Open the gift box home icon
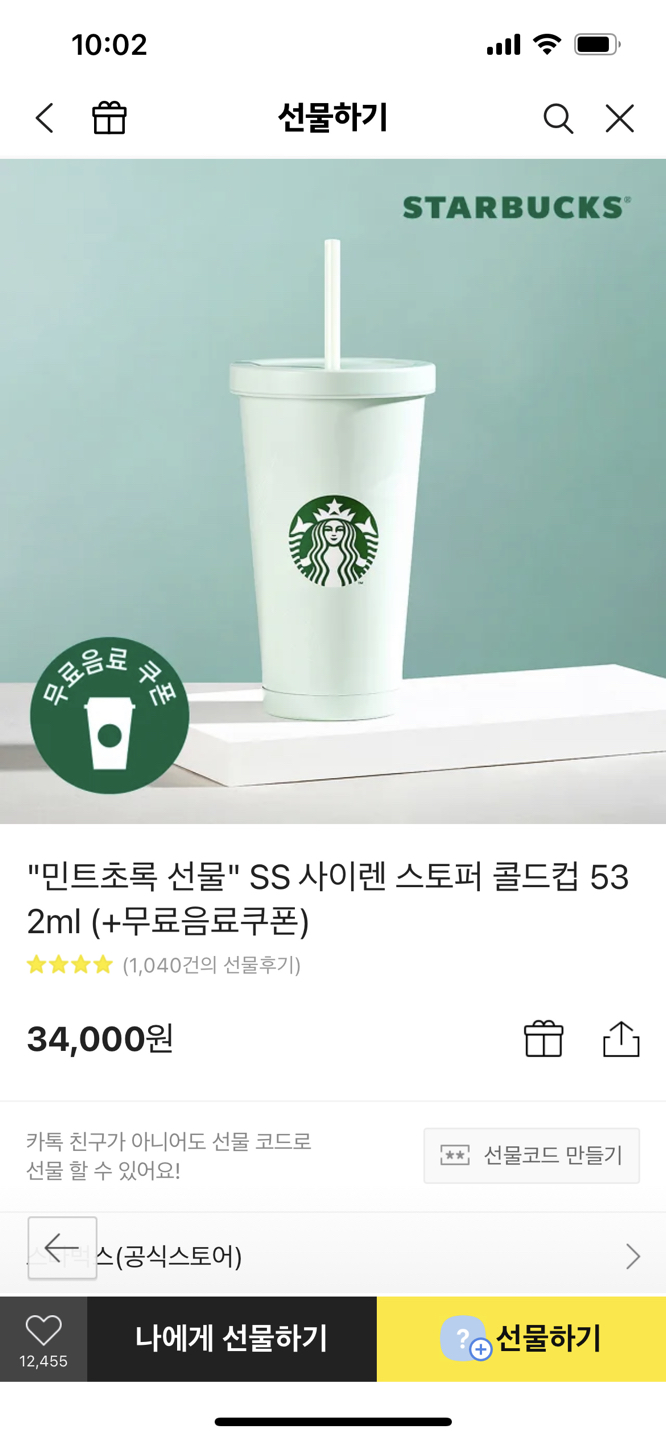Viewport: 666px width, 1440px height. coord(109,118)
